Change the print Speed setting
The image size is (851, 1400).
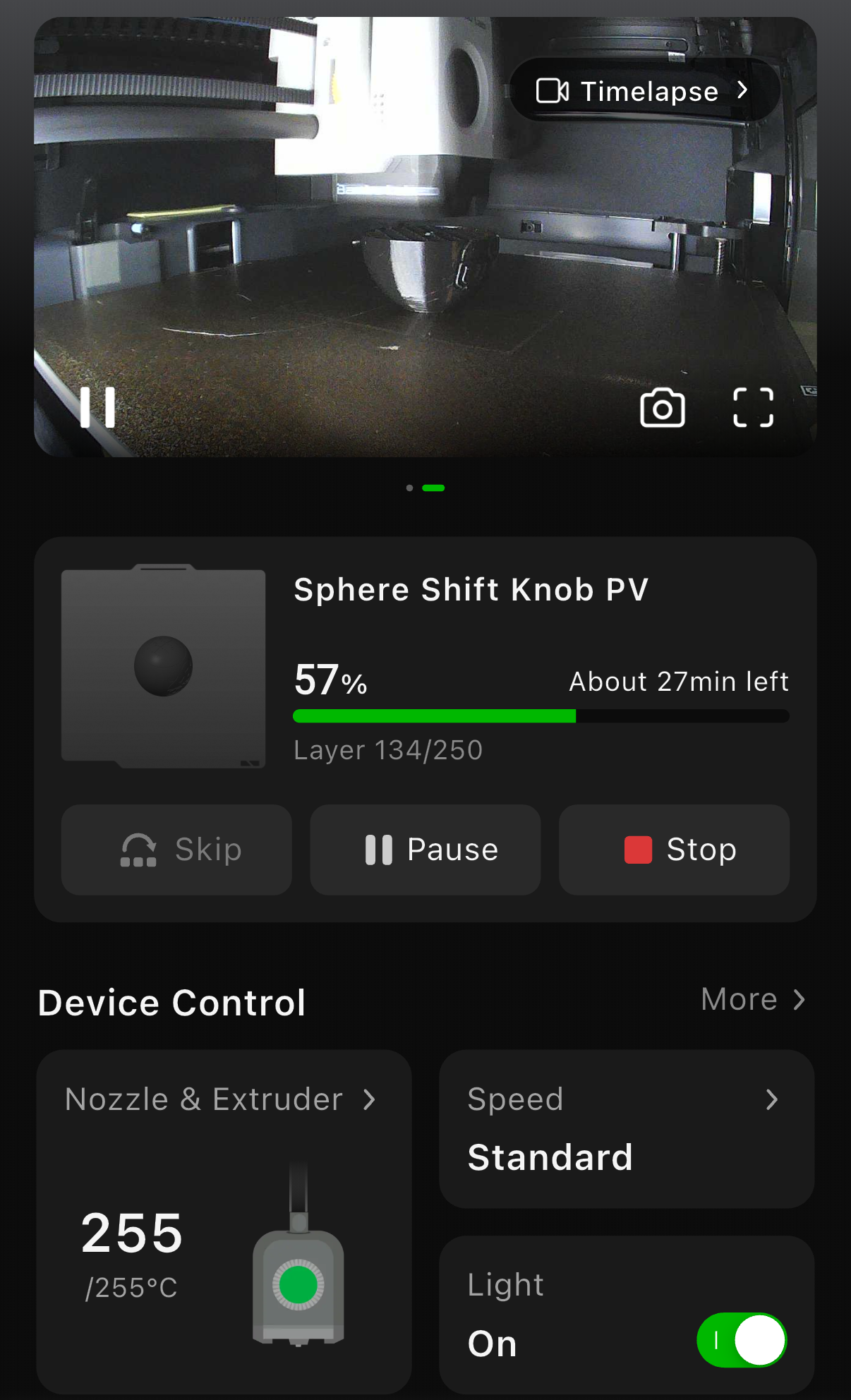pos(627,1129)
